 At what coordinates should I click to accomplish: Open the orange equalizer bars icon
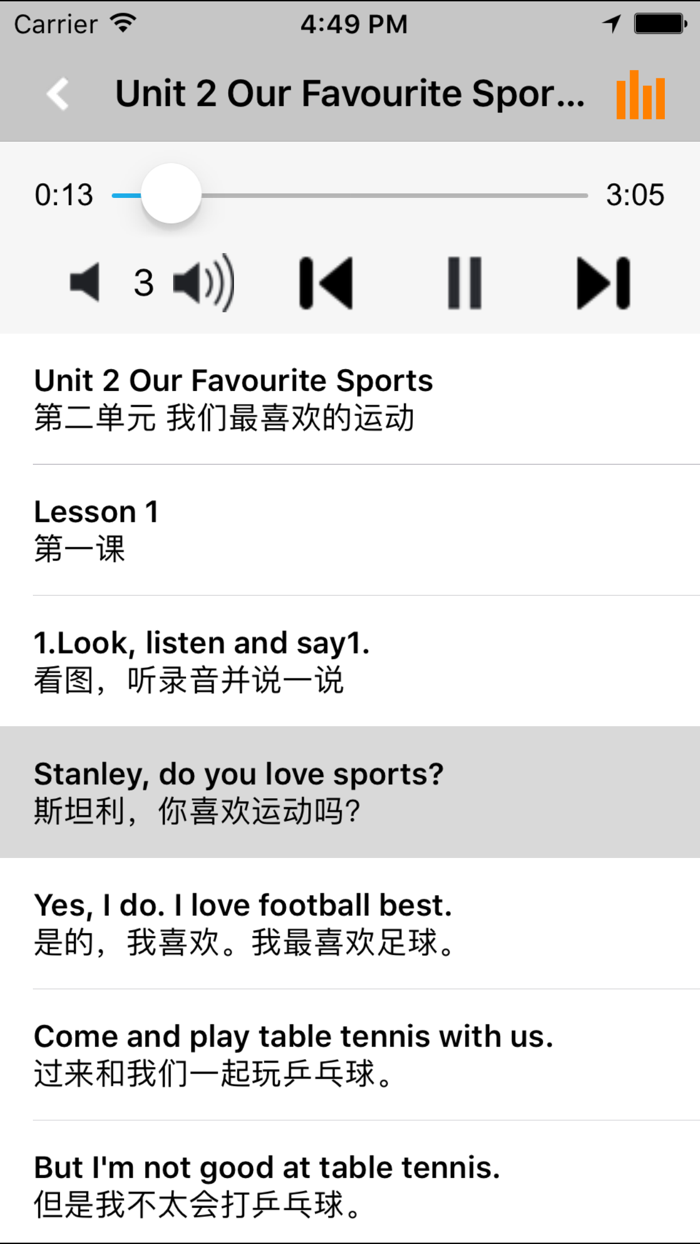tap(640, 96)
